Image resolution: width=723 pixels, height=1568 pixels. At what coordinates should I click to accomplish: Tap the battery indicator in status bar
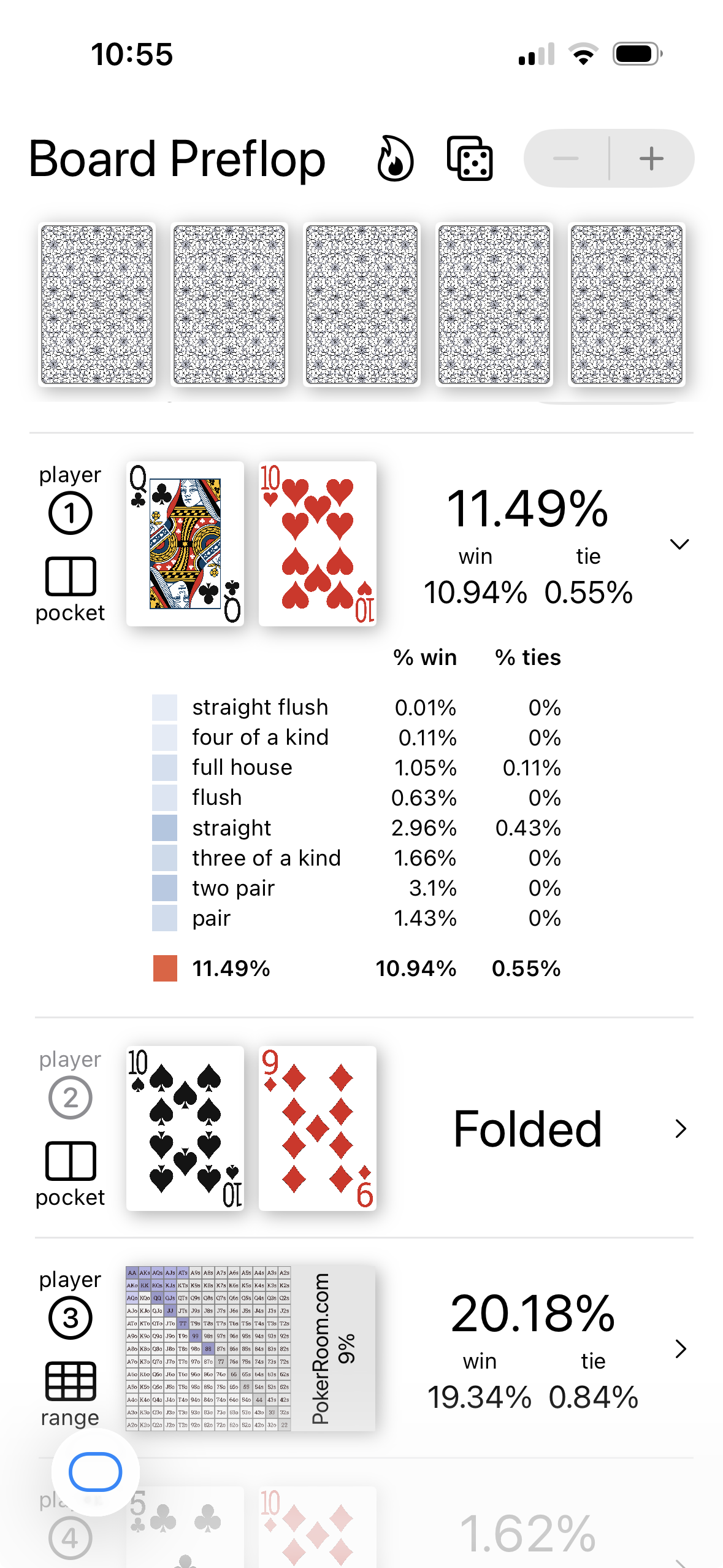(635, 55)
